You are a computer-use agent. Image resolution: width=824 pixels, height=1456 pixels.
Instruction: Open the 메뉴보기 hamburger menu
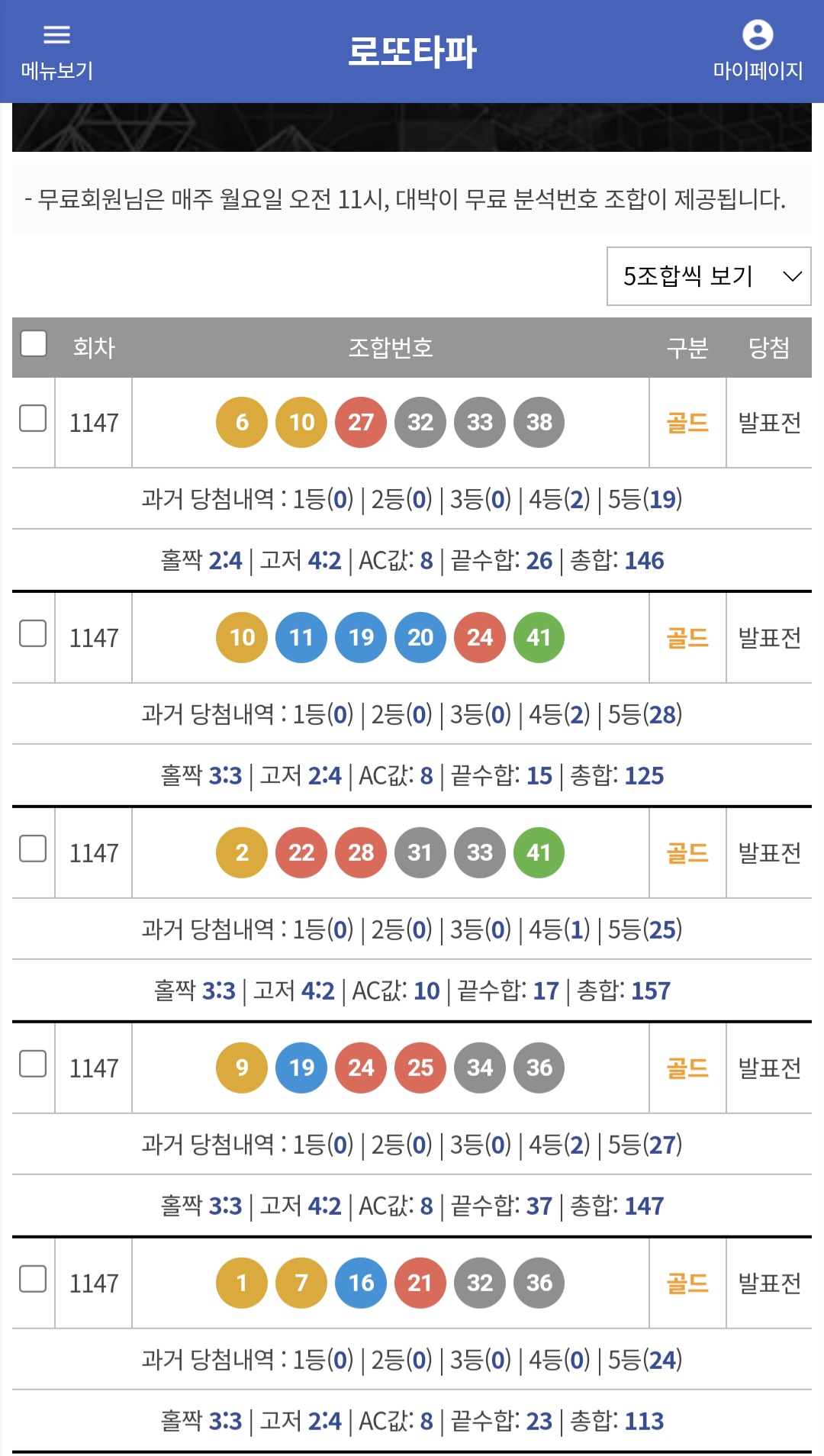coord(56,52)
